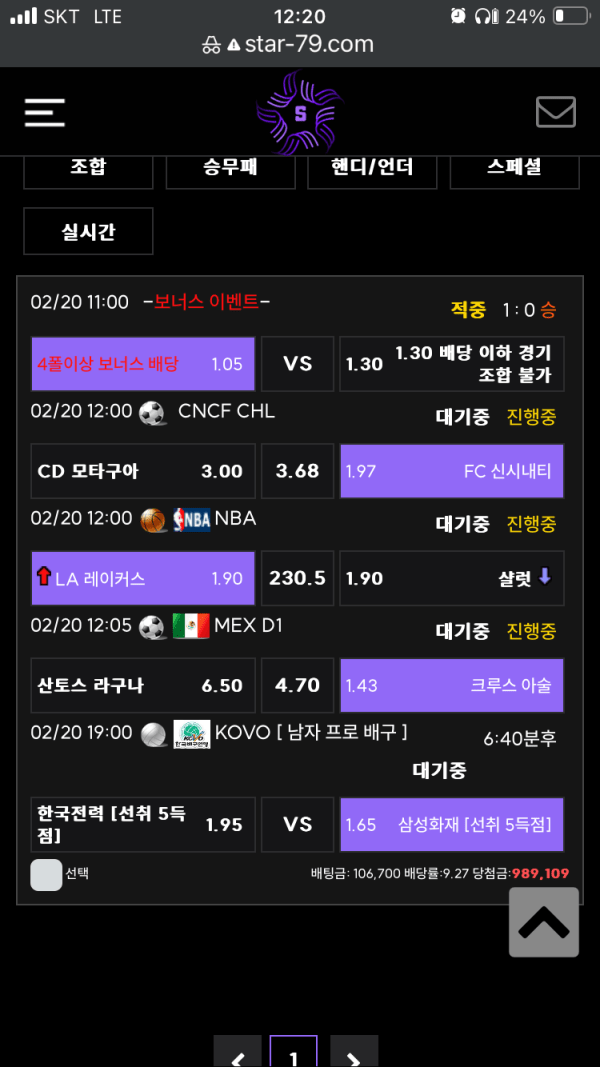600x1067 pixels.
Task: Go to the next page arrow
Action: coord(354,1052)
